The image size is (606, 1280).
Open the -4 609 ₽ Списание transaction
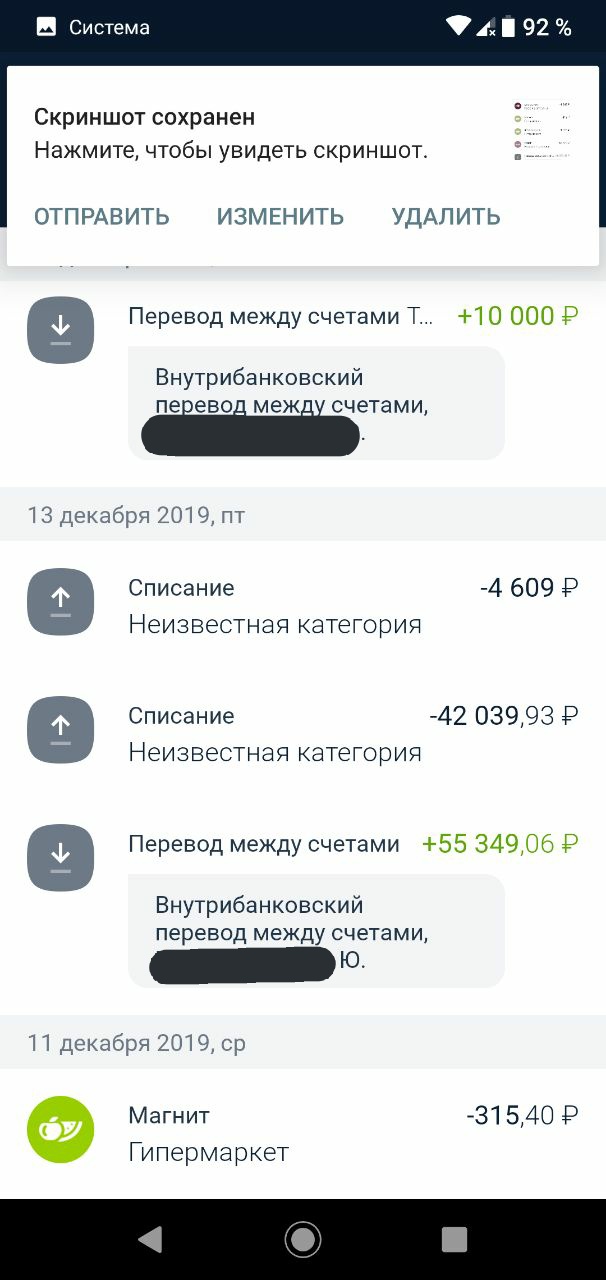click(302, 605)
